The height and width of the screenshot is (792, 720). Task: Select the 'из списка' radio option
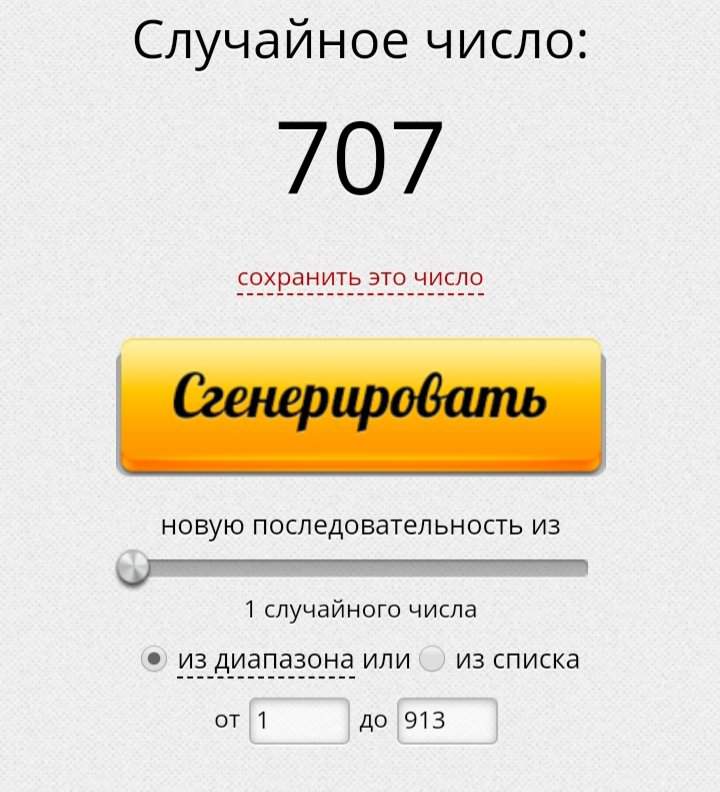[431, 660]
